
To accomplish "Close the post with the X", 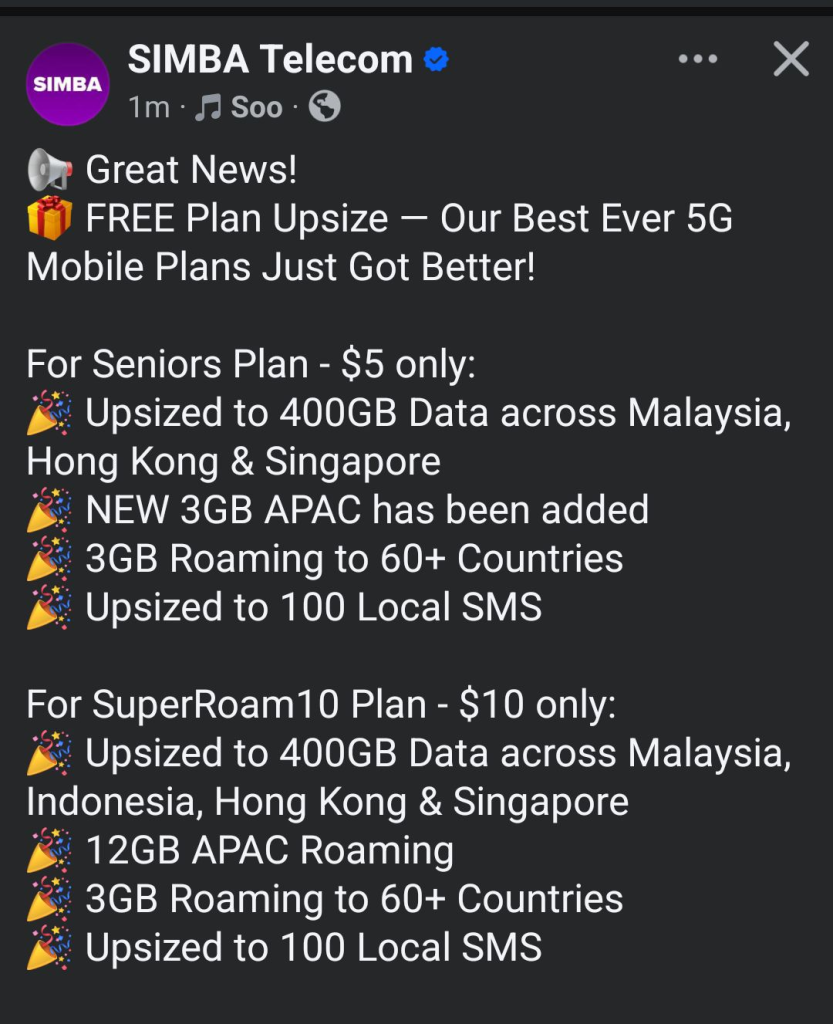I will point(791,60).
